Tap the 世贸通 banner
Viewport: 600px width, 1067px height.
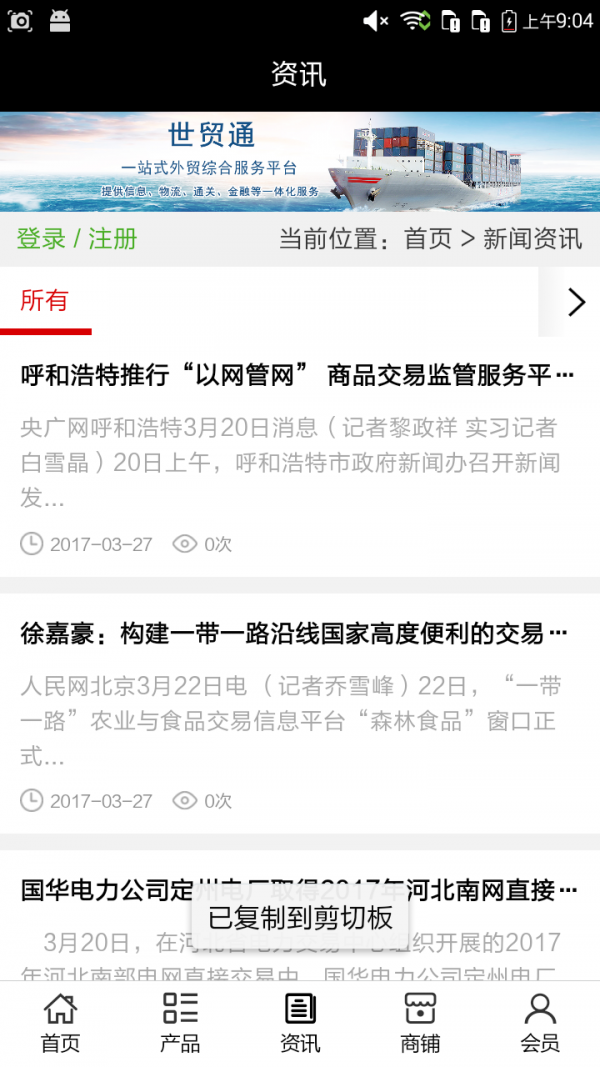tap(300, 161)
